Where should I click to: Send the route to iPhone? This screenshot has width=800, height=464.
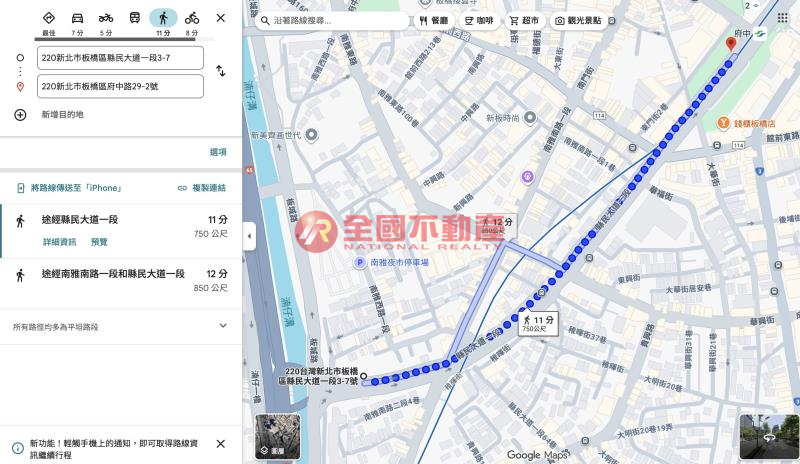(68, 188)
